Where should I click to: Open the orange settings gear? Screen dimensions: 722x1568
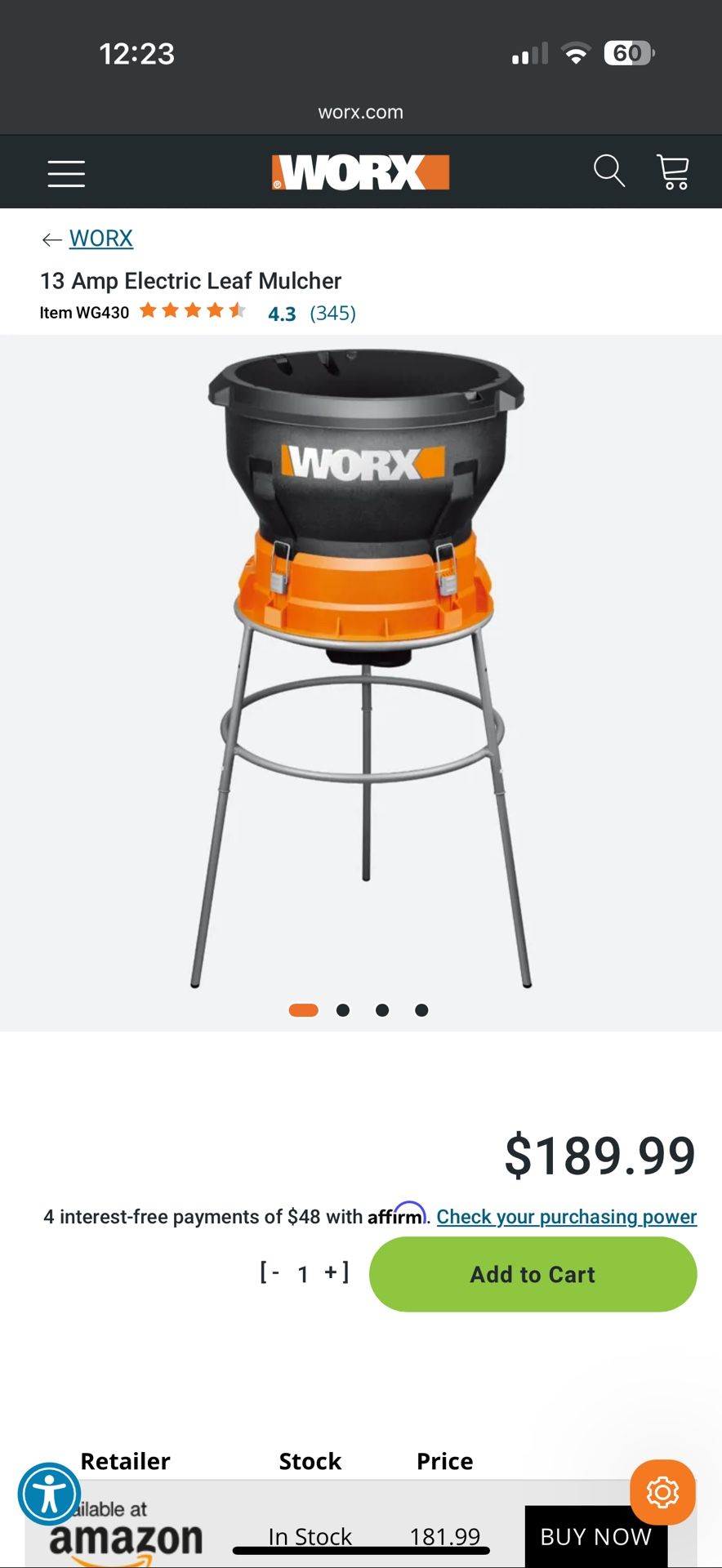point(662,1492)
